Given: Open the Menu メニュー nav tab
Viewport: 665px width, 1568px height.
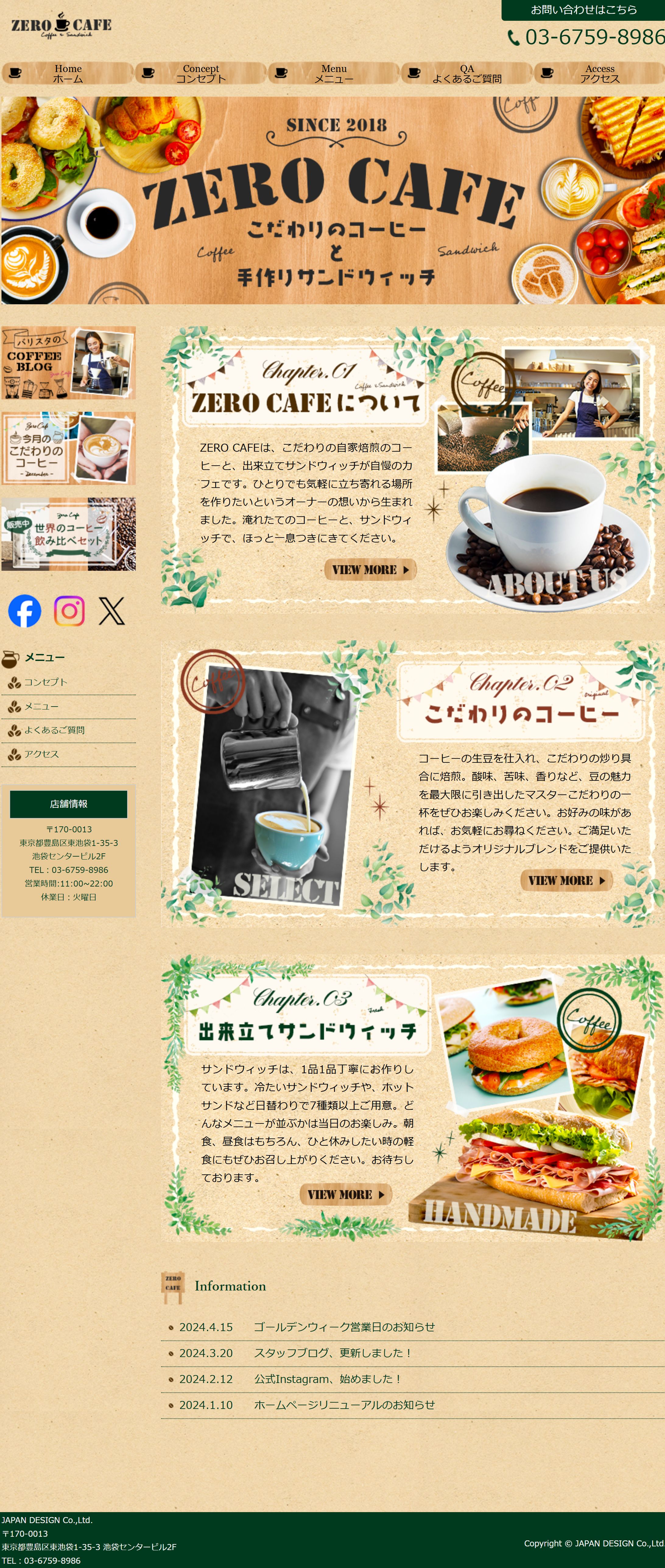Looking at the screenshot, I should coord(333,73).
